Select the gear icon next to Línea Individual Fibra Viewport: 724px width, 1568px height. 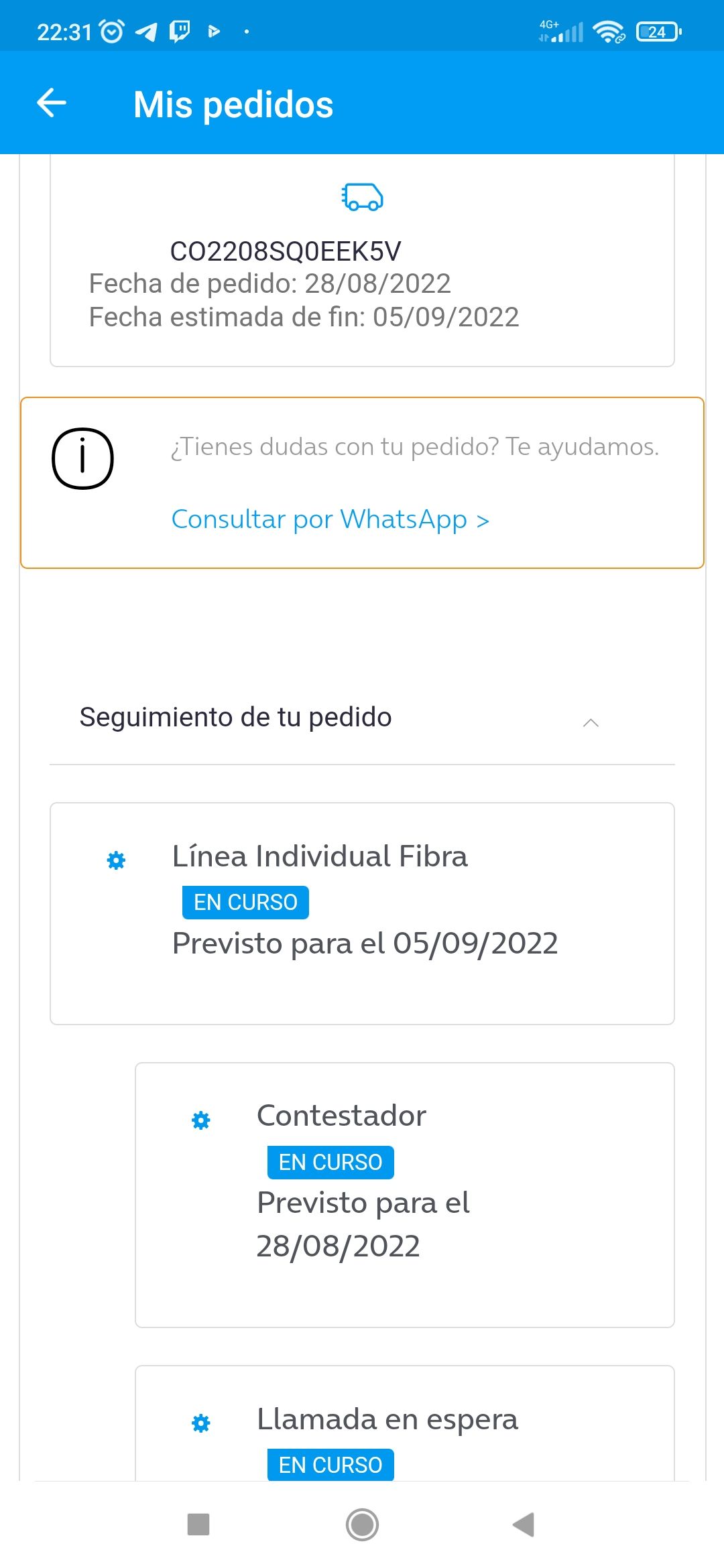click(115, 860)
